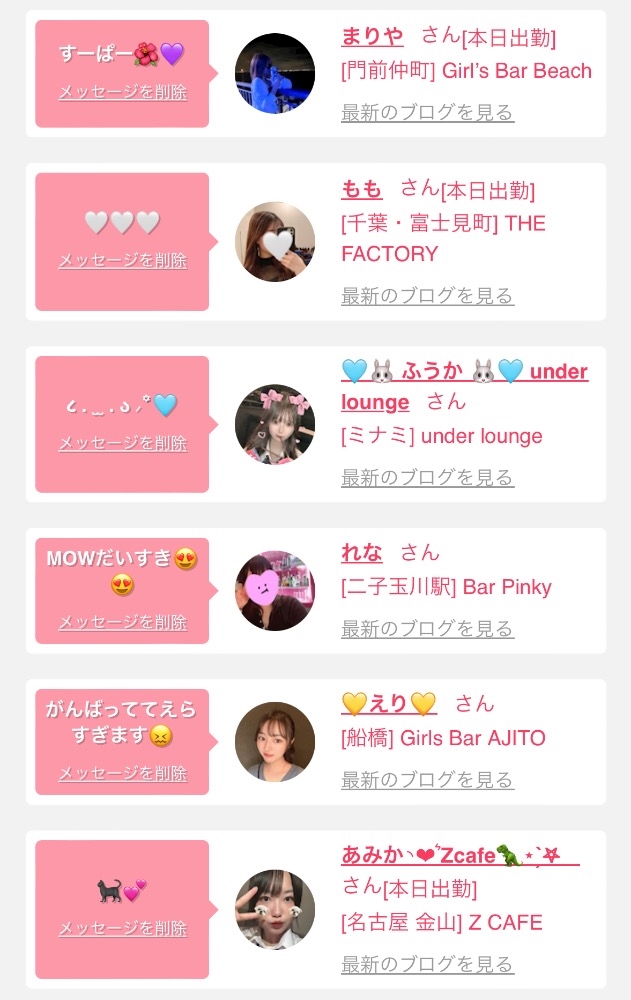The height and width of the screenshot is (1000, 631).
Task: Open まりや's profile name link
Action: (x=372, y=37)
